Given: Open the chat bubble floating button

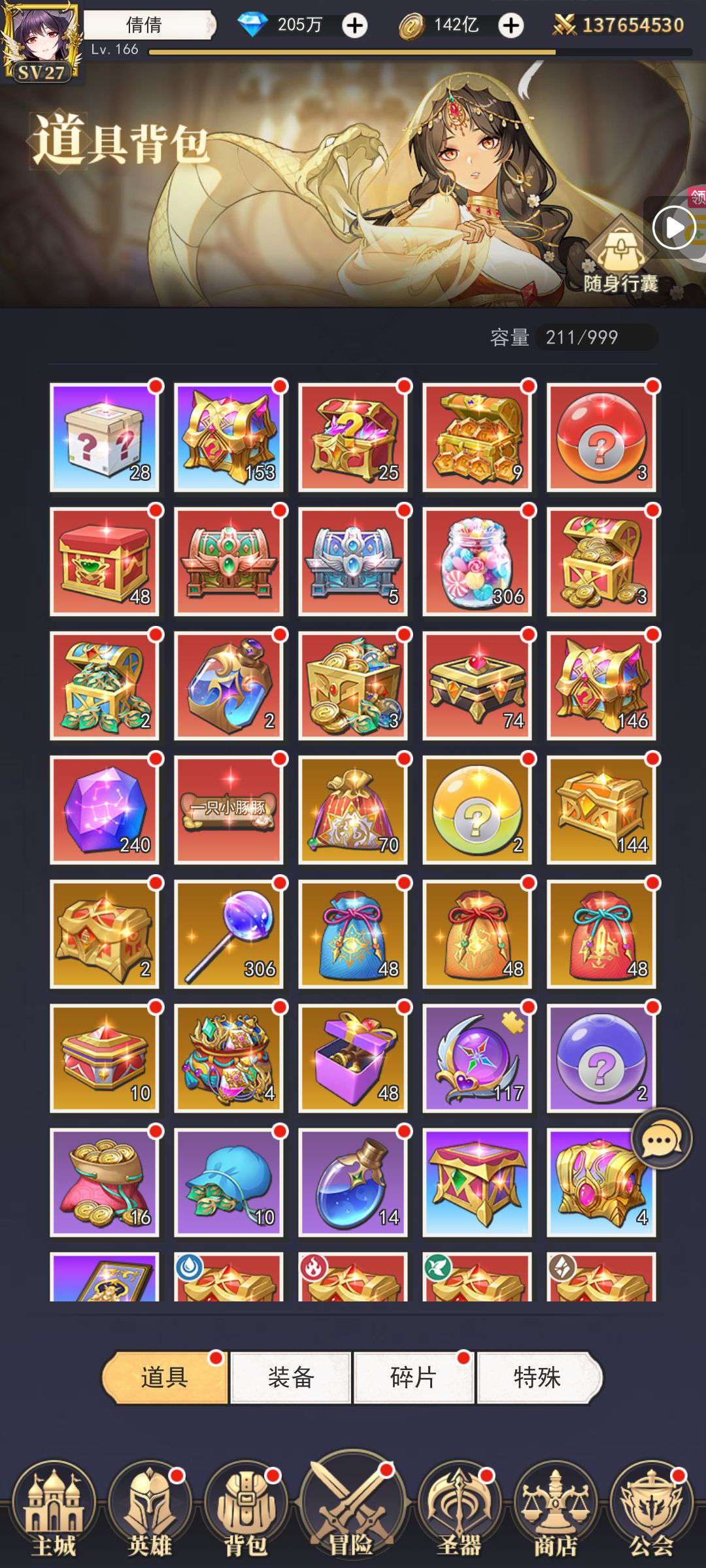Looking at the screenshot, I should [661, 1140].
